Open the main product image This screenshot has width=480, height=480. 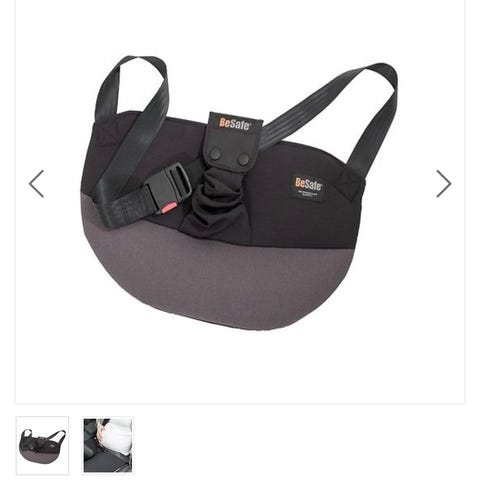240,193
